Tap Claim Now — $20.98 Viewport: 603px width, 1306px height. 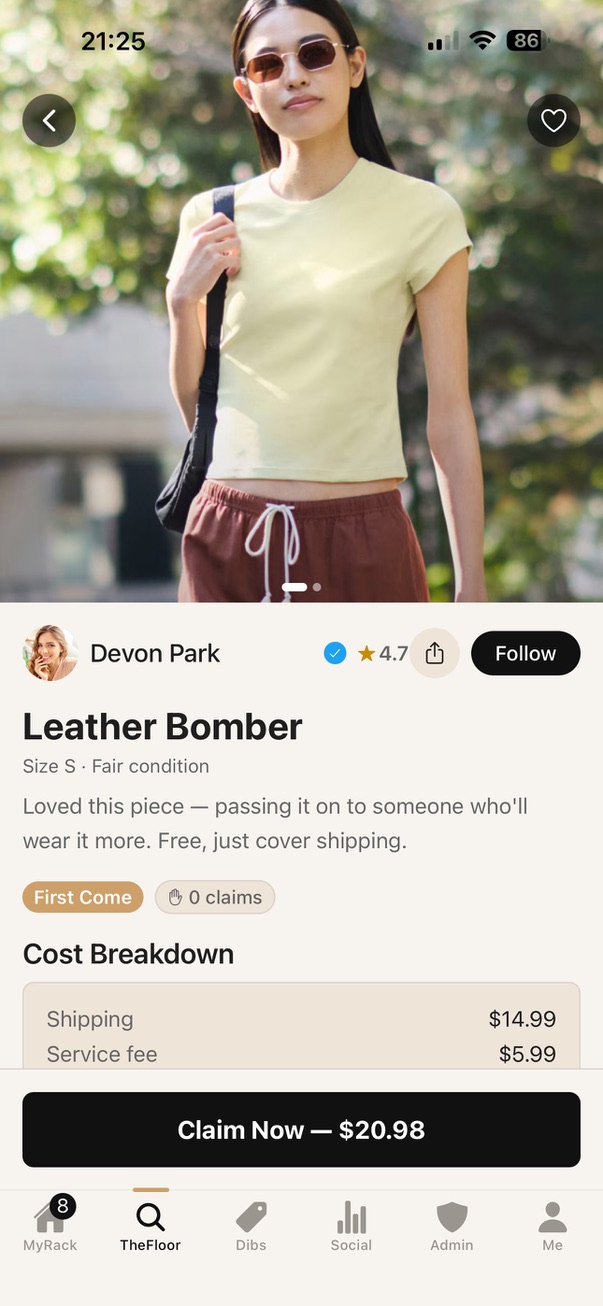[301, 1130]
